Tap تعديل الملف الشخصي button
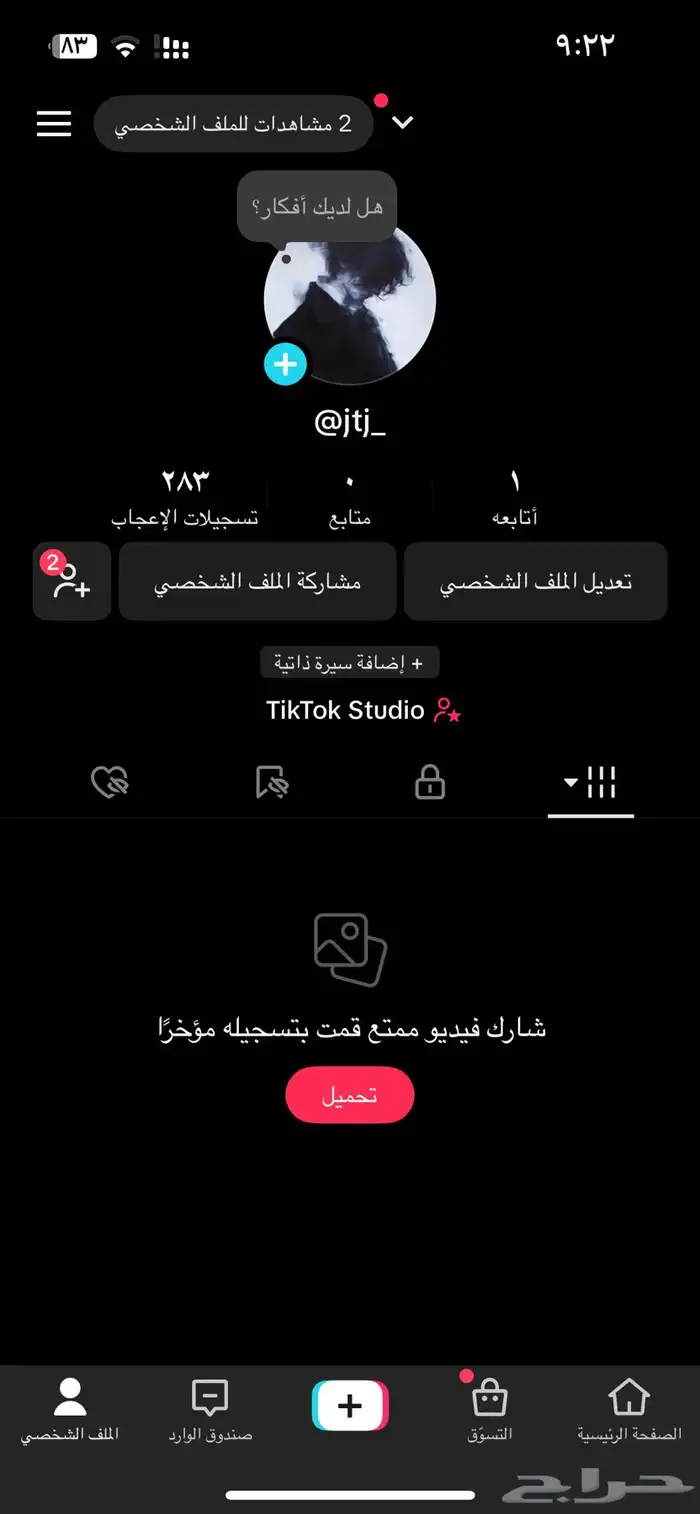700x1514 pixels. [x=535, y=582]
